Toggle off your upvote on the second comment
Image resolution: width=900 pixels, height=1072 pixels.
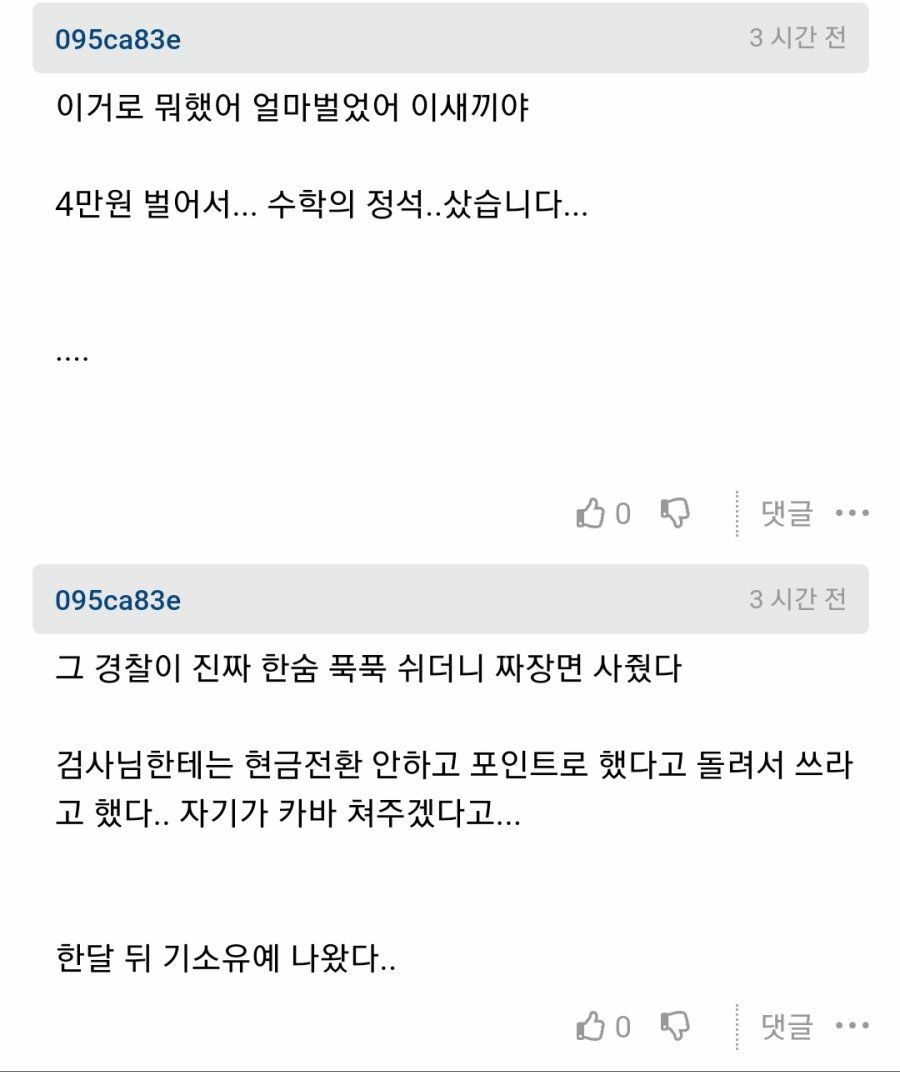click(x=590, y=1025)
